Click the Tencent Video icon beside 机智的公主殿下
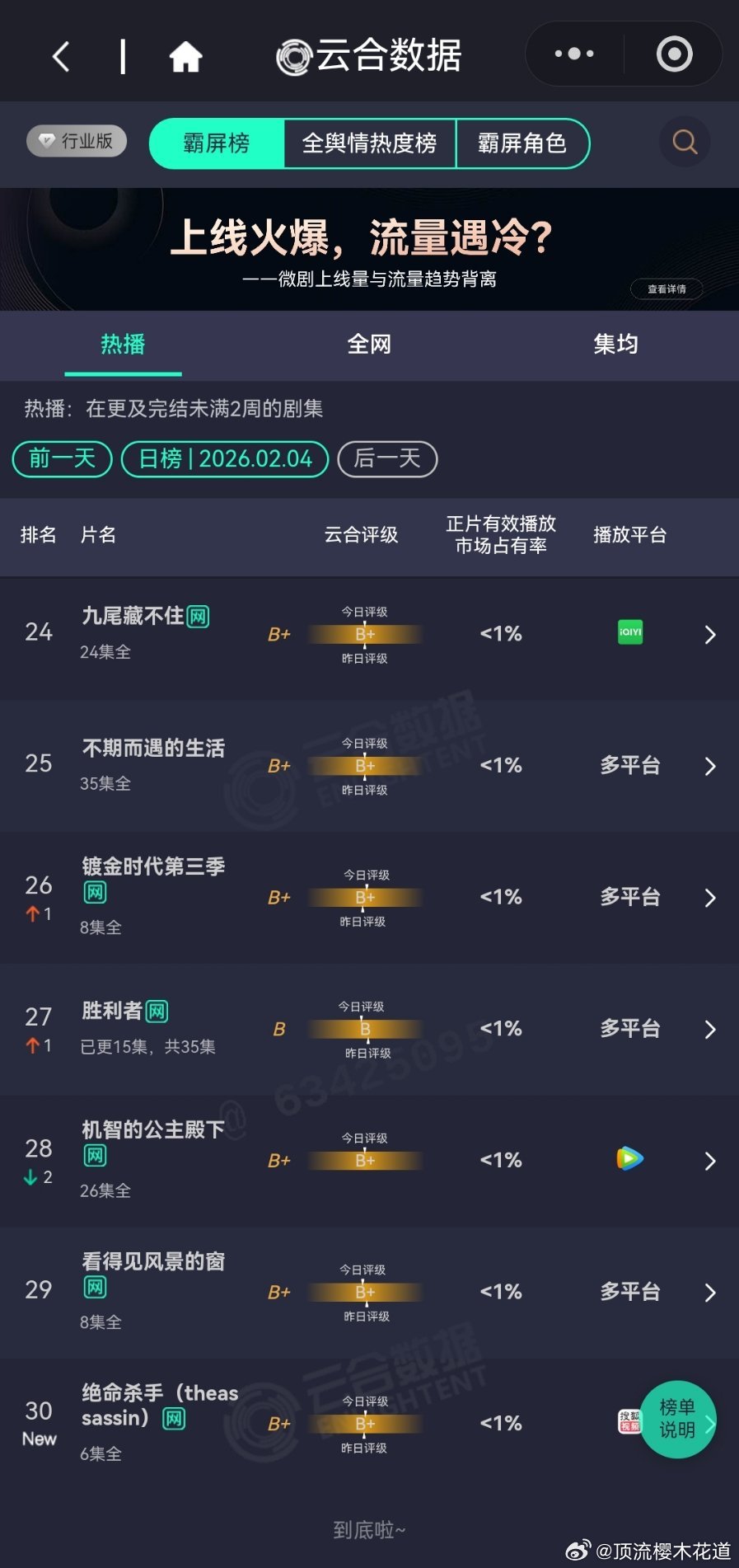 [629, 1159]
